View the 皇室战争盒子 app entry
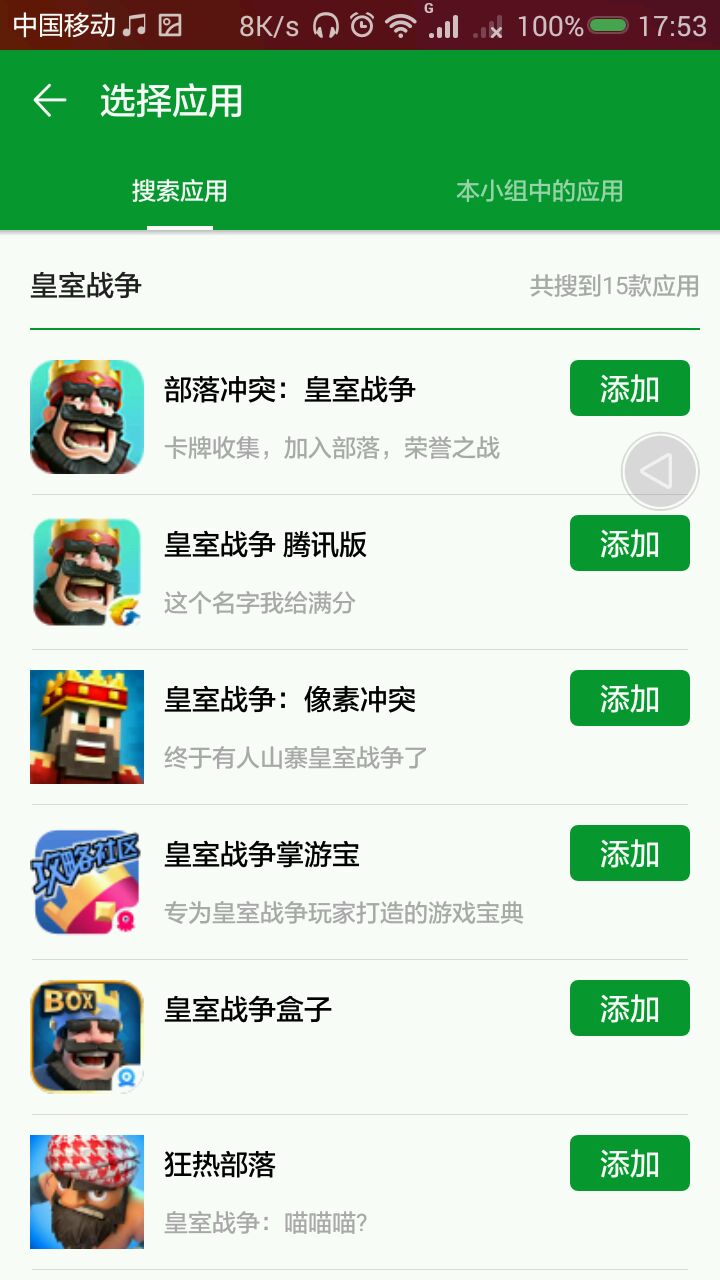Image resolution: width=720 pixels, height=1280 pixels. click(248, 1010)
